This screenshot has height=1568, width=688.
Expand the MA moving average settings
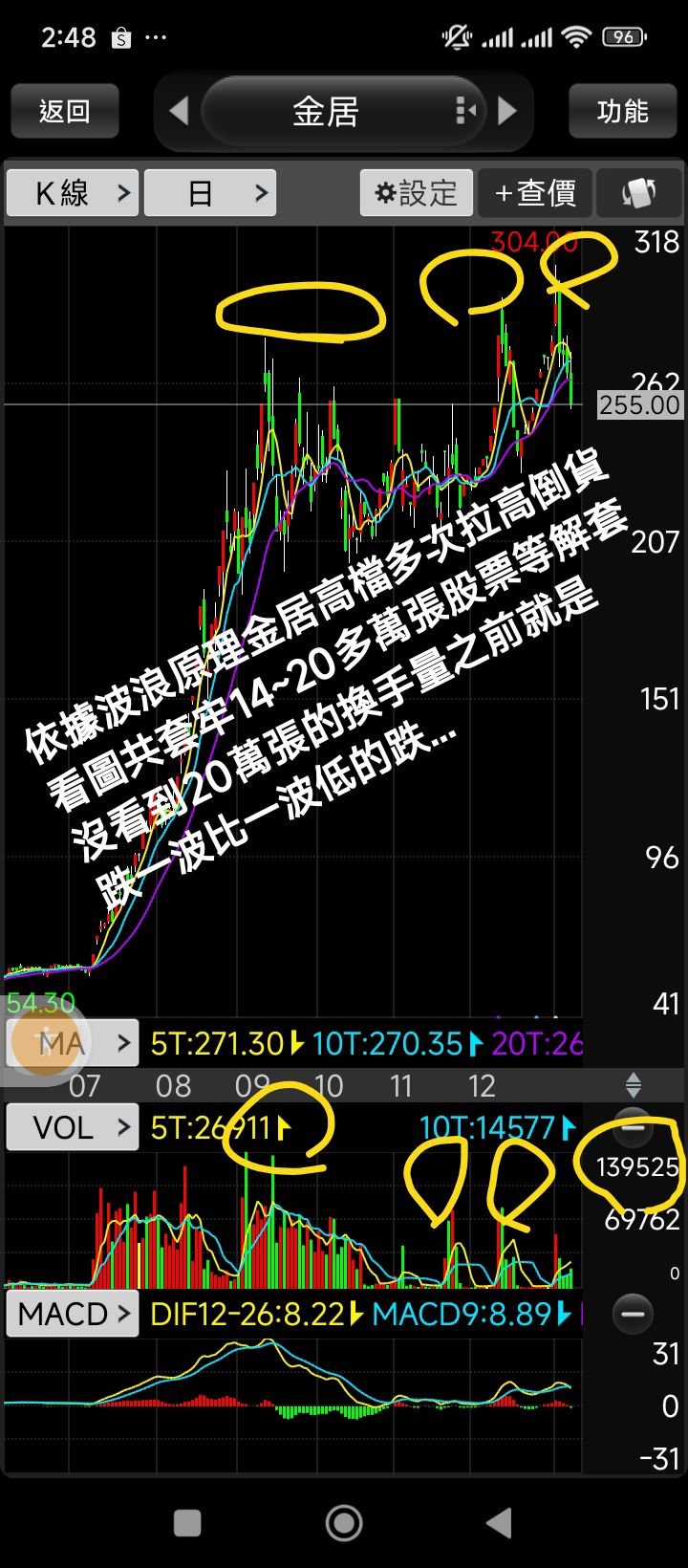pos(72,1043)
